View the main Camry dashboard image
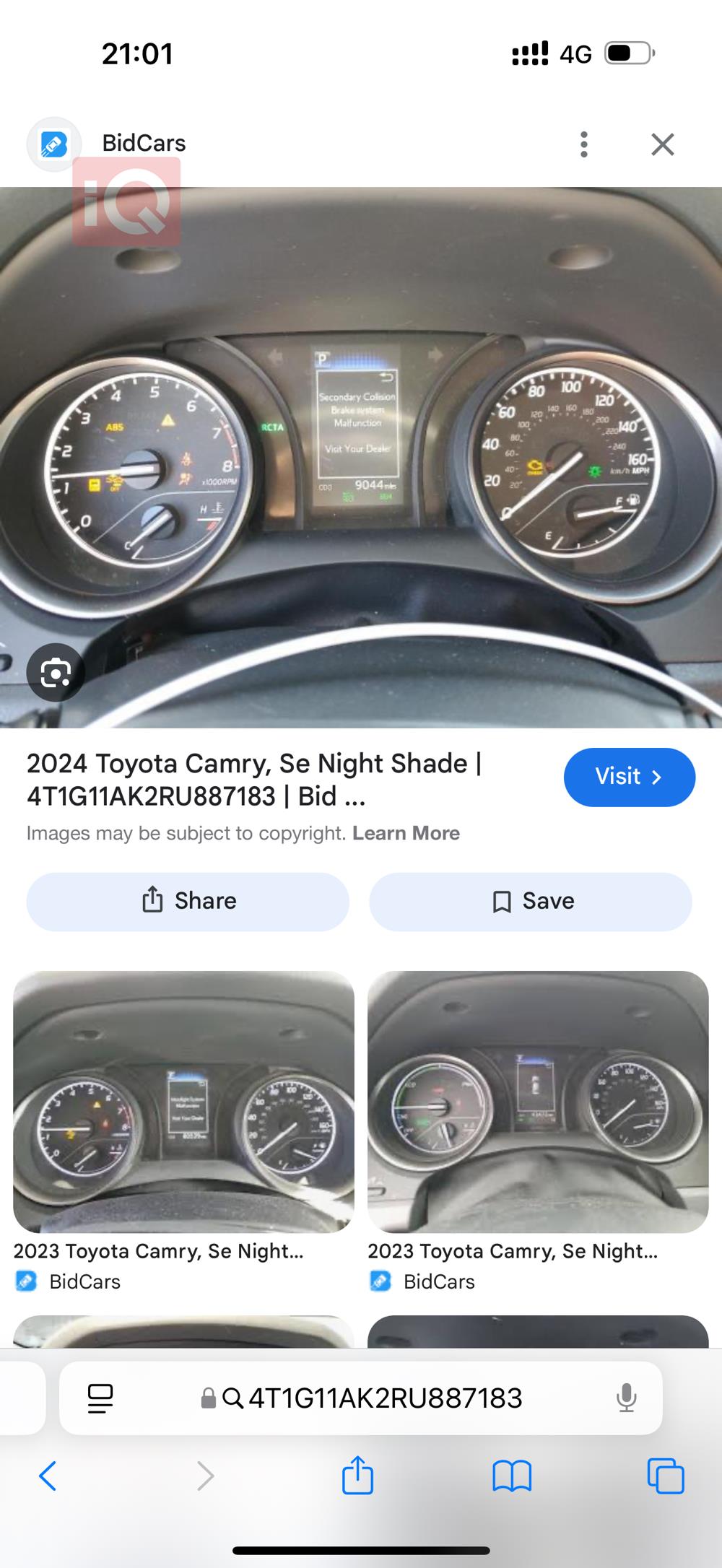 (361, 455)
